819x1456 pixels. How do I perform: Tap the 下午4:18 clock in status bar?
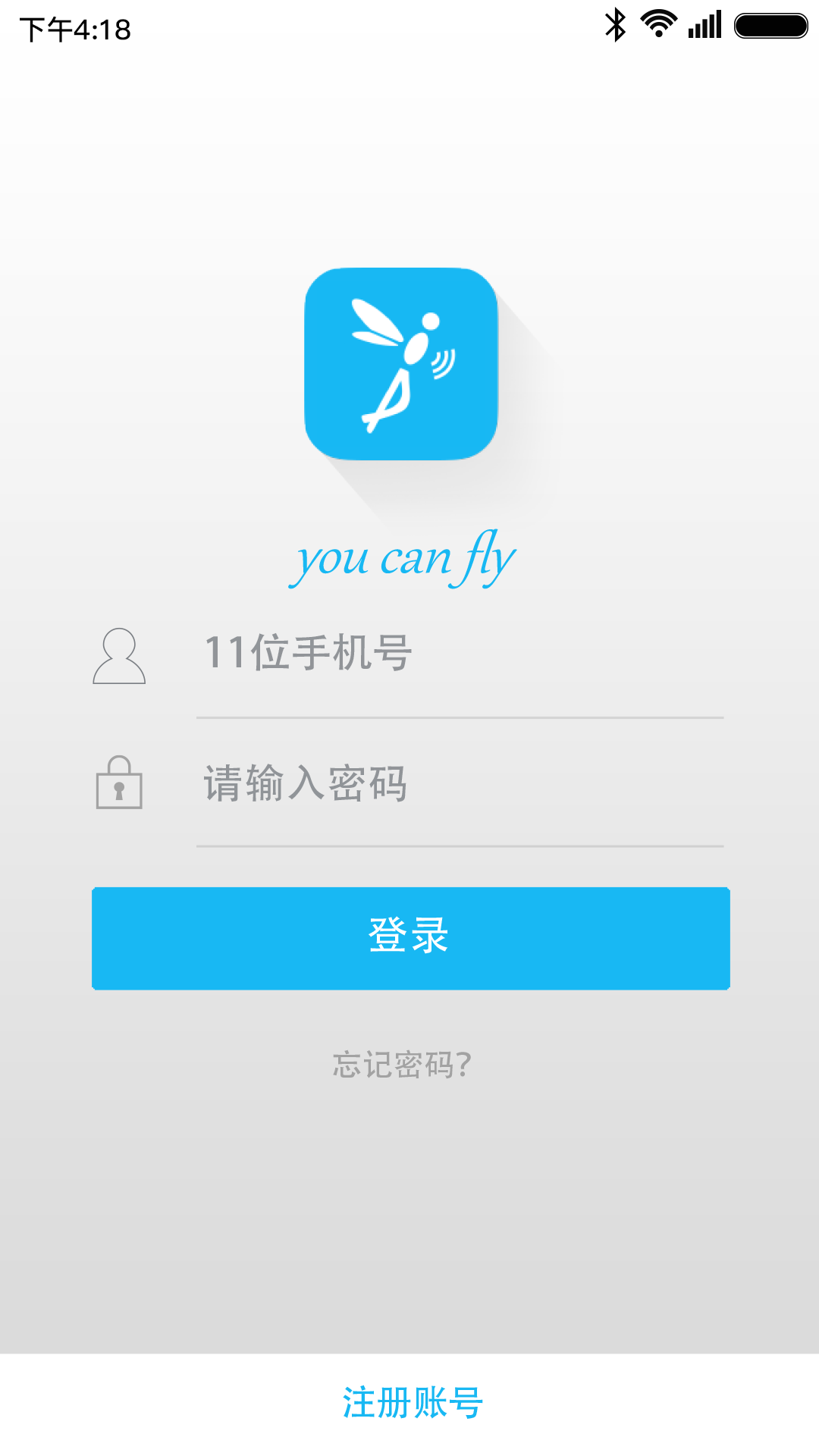click(76, 26)
